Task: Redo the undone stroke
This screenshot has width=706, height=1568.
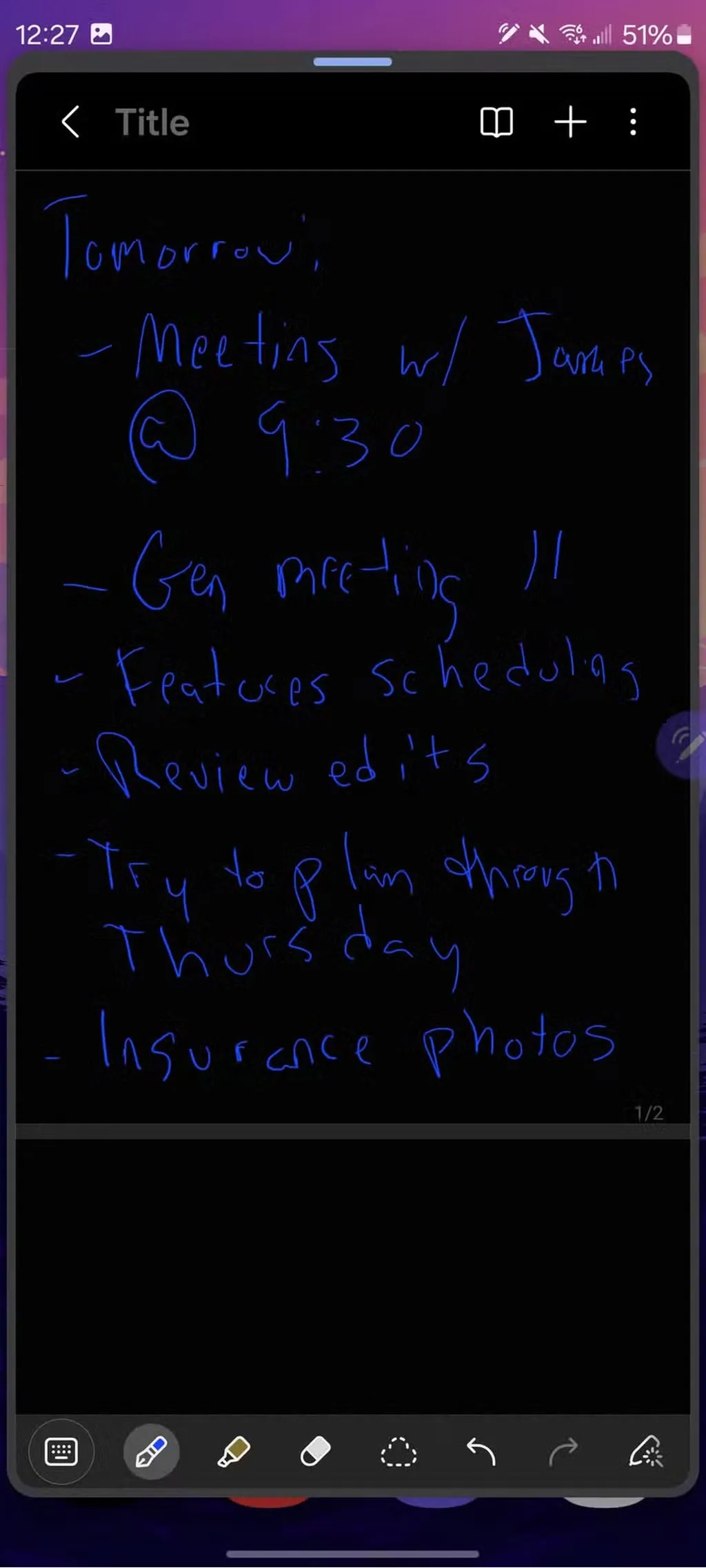Action: 563,1452
